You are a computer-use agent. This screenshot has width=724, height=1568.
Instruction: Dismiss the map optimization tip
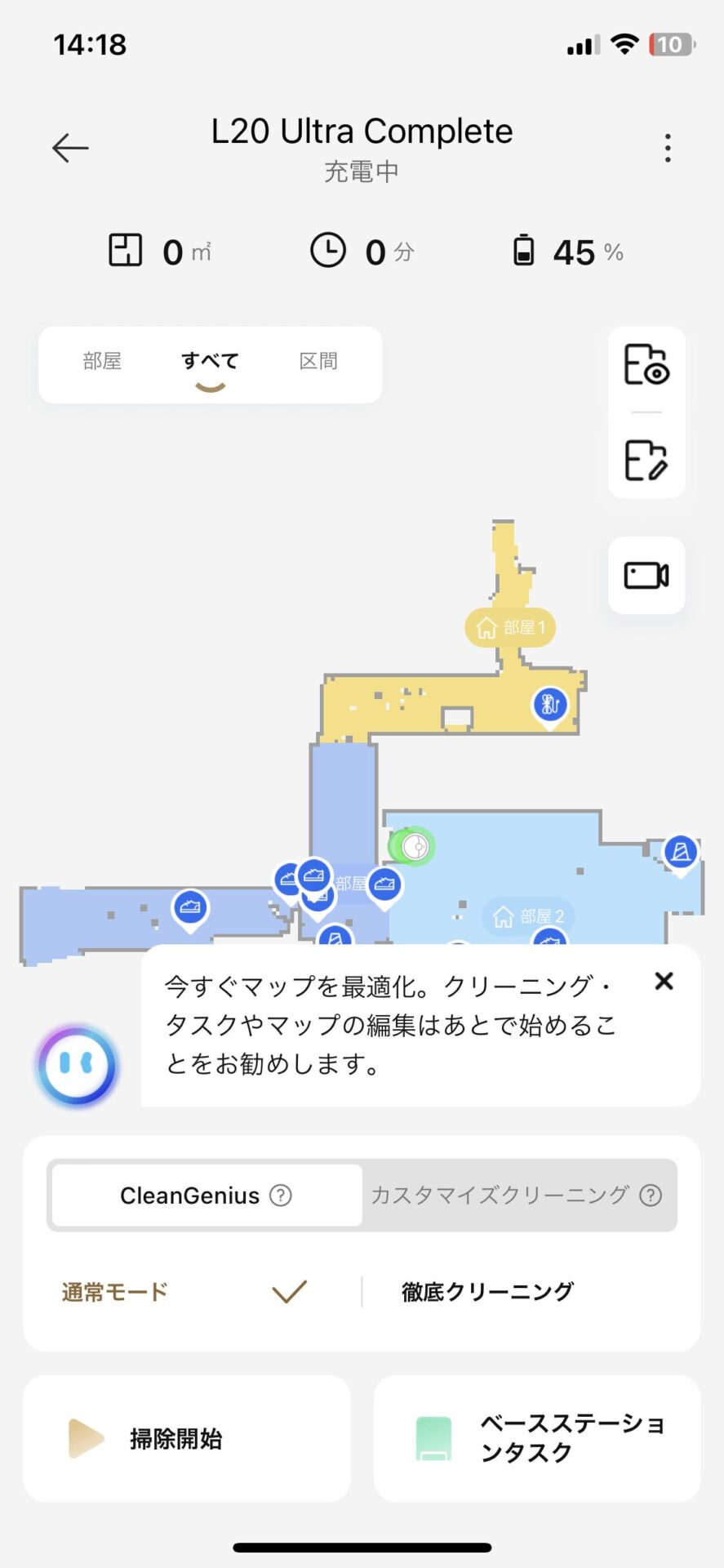point(664,981)
